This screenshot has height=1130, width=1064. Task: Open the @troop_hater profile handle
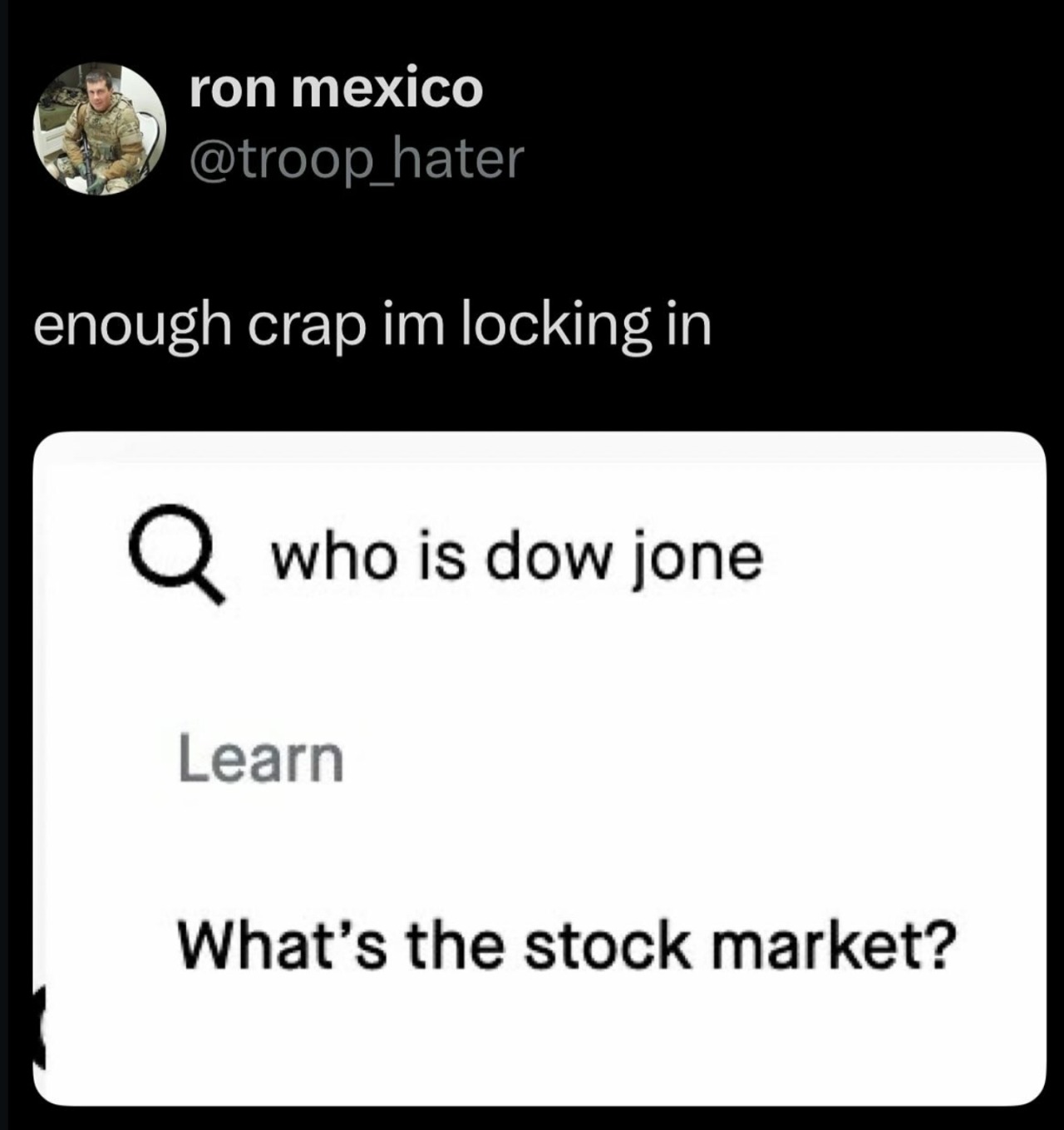point(357,159)
